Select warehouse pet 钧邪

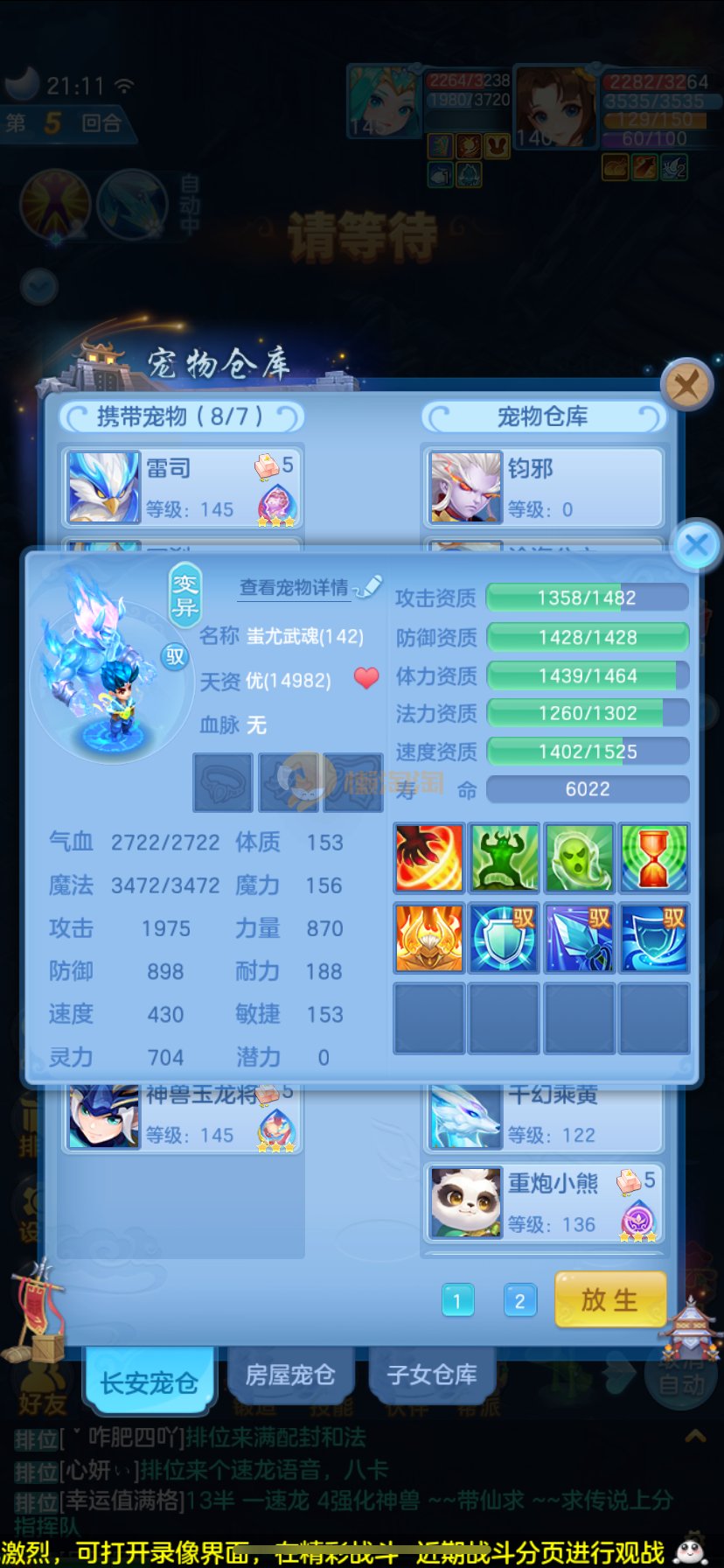pyautogui.click(x=543, y=487)
